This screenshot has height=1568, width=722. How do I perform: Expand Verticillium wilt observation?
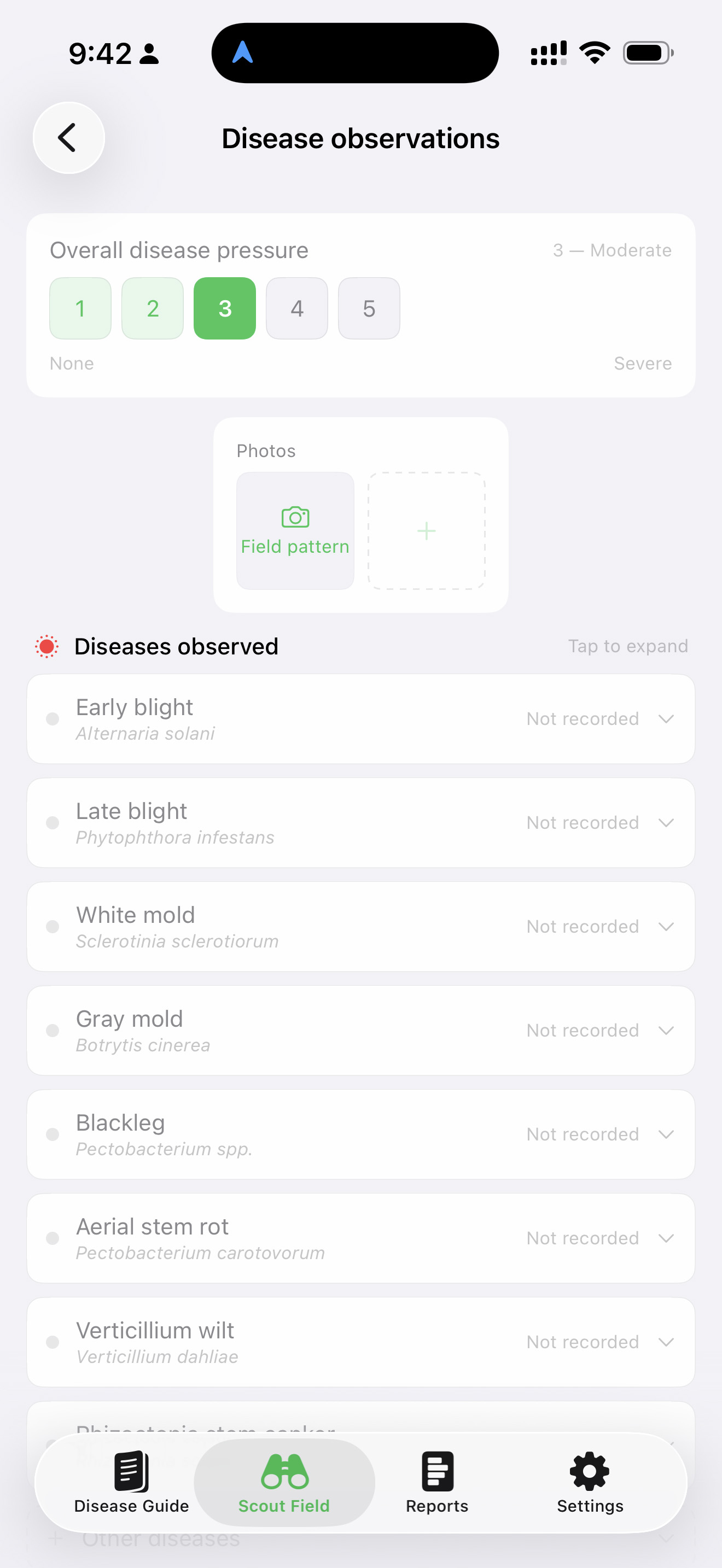tap(361, 1342)
